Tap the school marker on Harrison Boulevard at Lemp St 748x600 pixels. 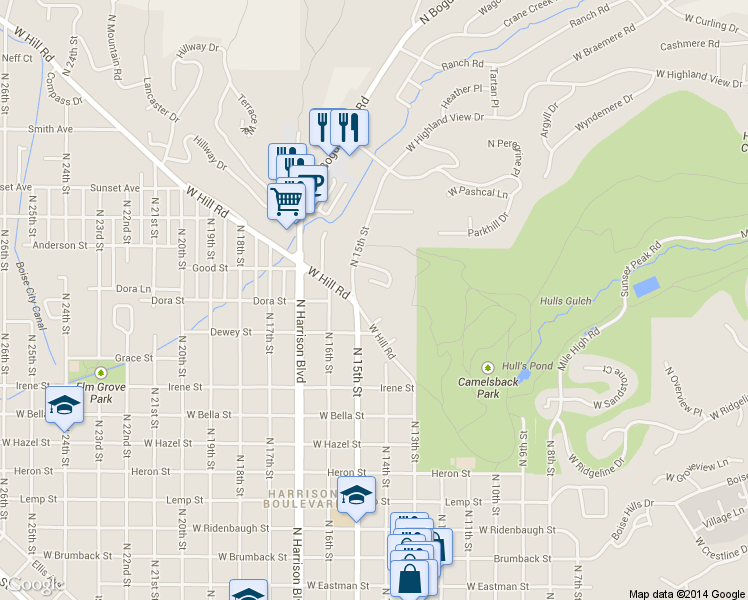[356, 494]
